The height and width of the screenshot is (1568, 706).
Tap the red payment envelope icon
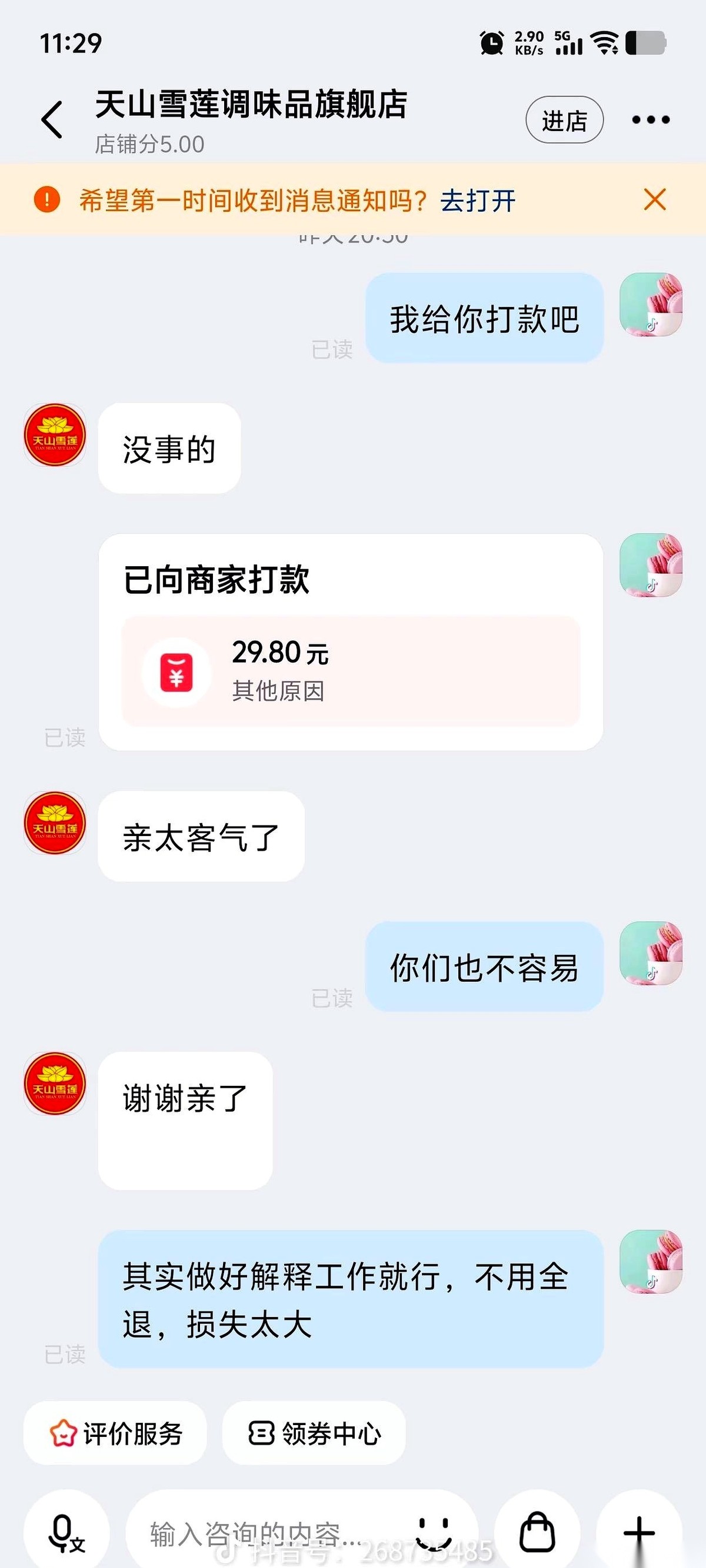pyautogui.click(x=175, y=671)
